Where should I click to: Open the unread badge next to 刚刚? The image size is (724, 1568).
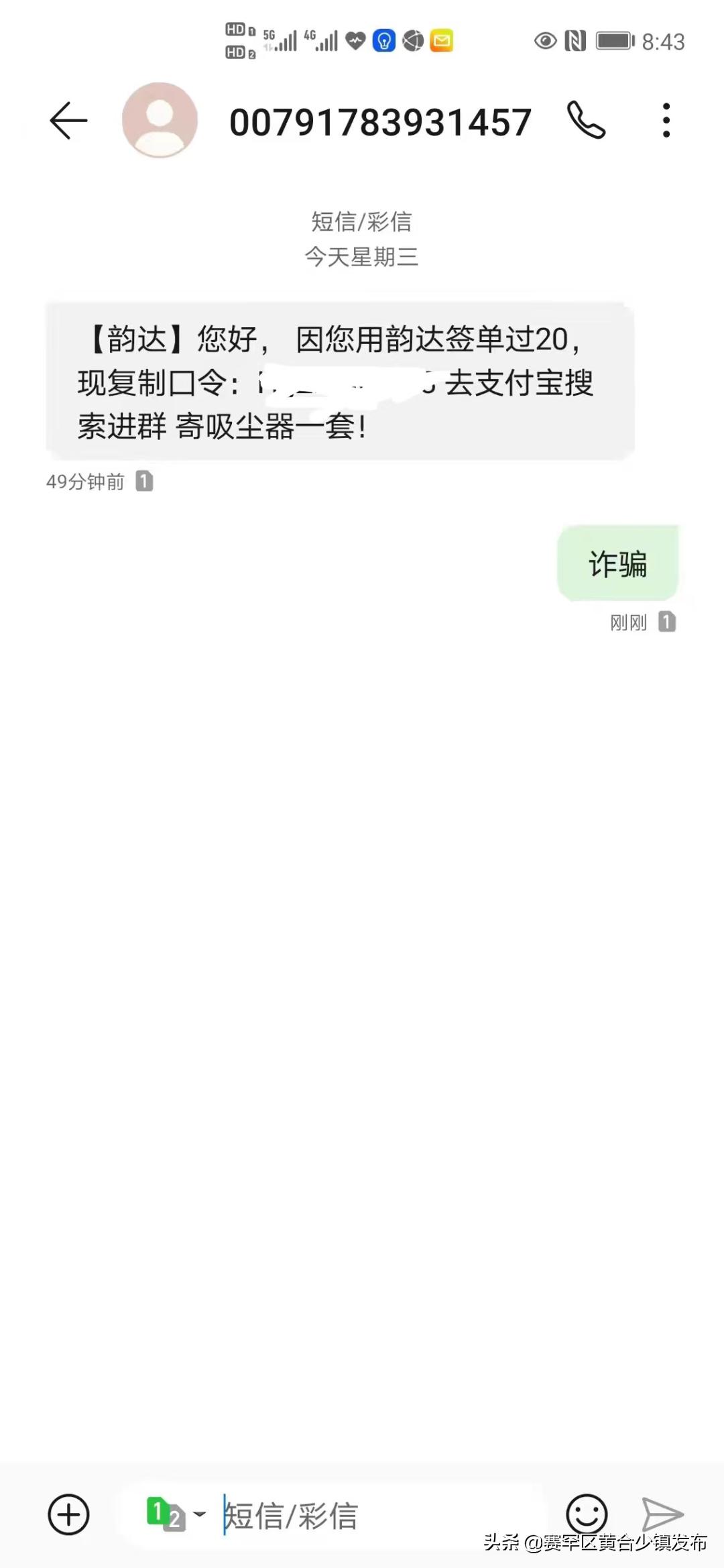(666, 622)
